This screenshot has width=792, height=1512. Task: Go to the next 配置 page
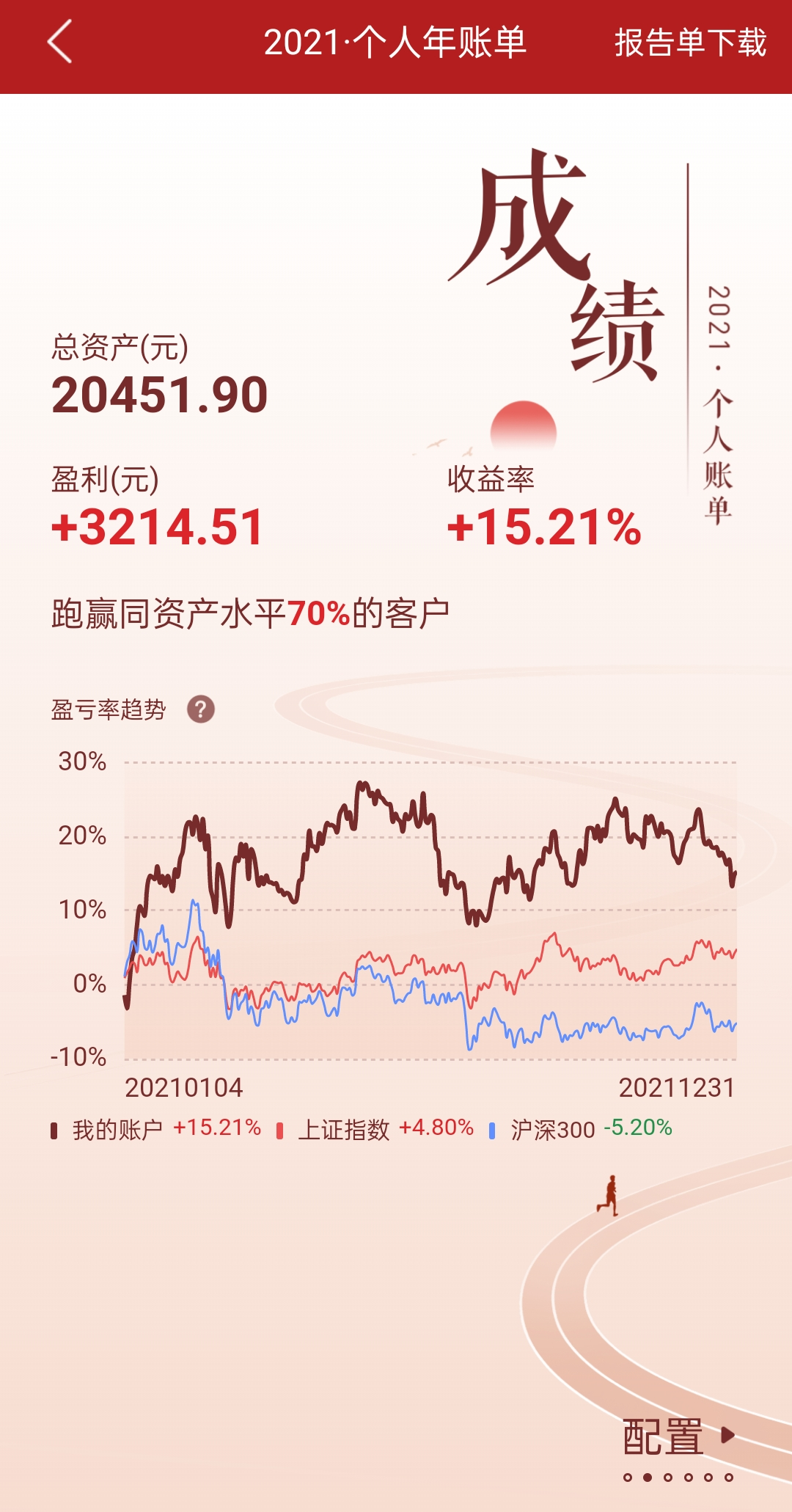(678, 1436)
